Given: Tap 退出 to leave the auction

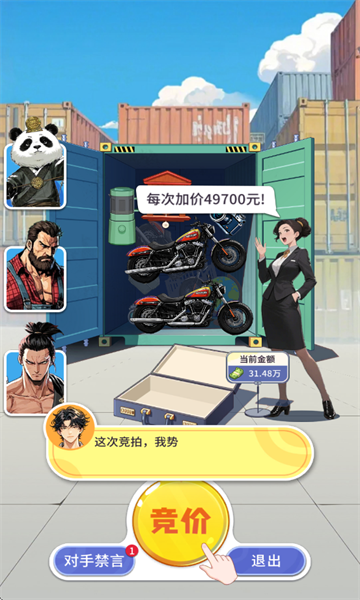Looking at the screenshot, I should point(266,561).
